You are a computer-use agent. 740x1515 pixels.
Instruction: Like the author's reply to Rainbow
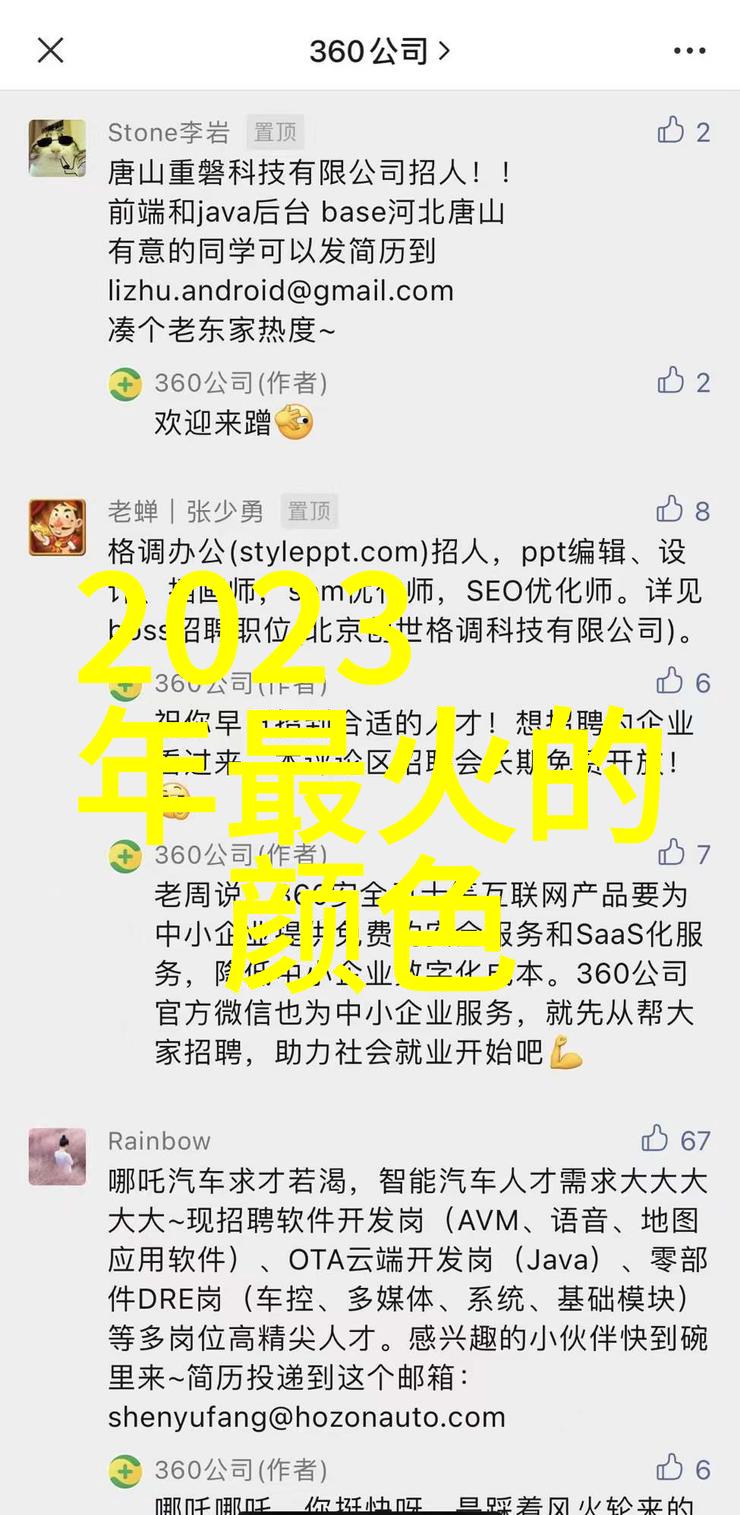pos(671,1469)
